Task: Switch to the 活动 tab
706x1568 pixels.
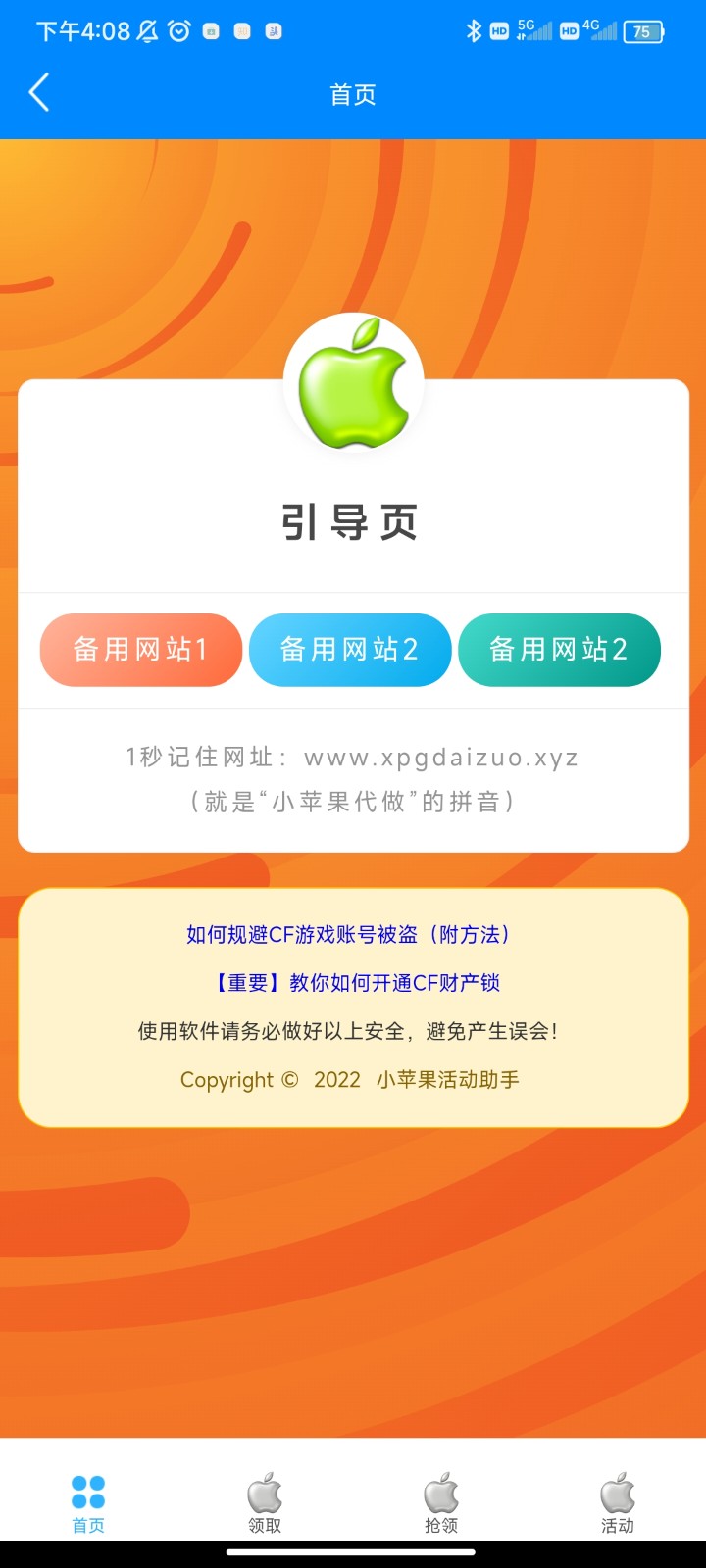Action: 618,1503
